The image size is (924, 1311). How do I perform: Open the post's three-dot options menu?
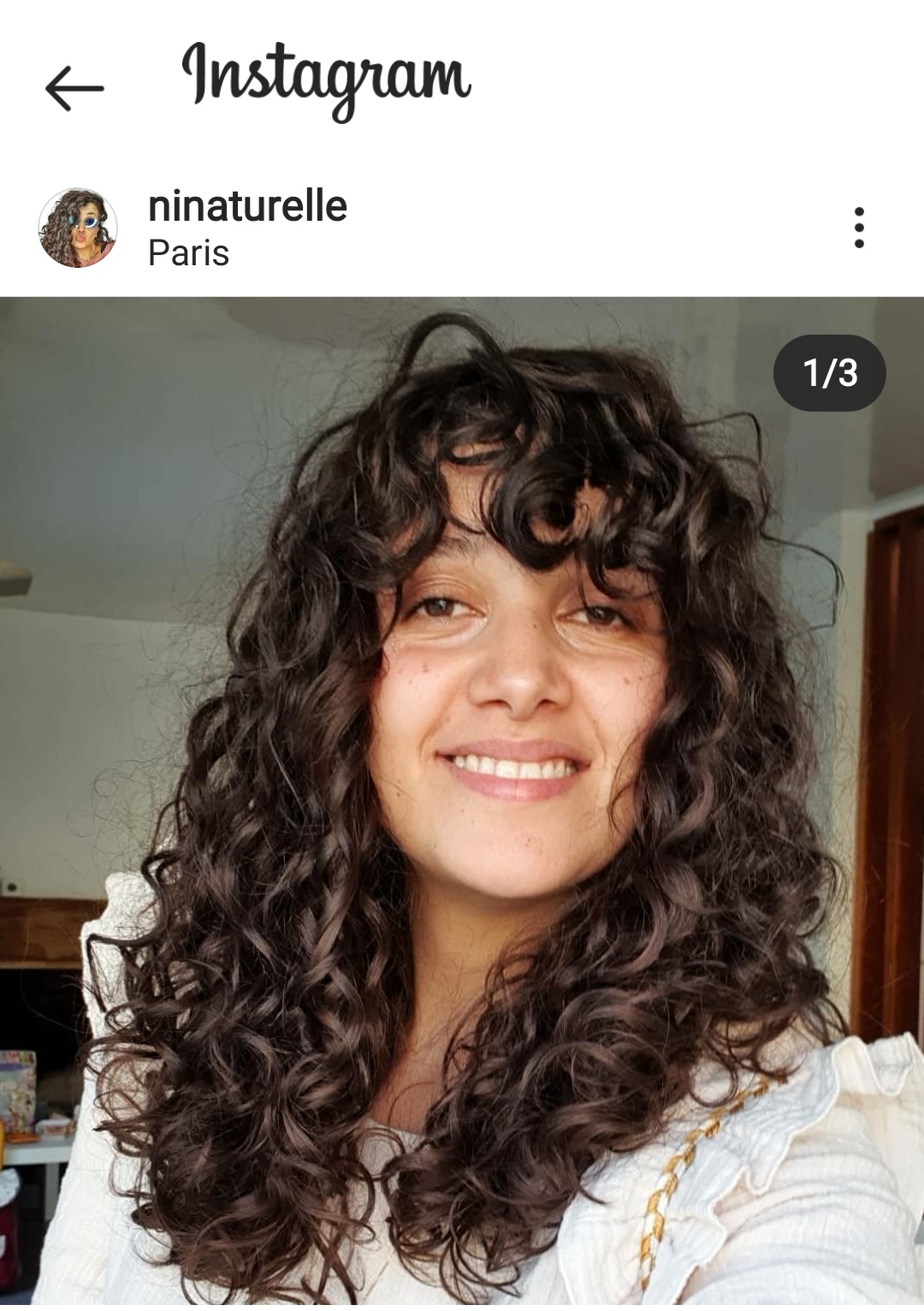click(x=859, y=228)
